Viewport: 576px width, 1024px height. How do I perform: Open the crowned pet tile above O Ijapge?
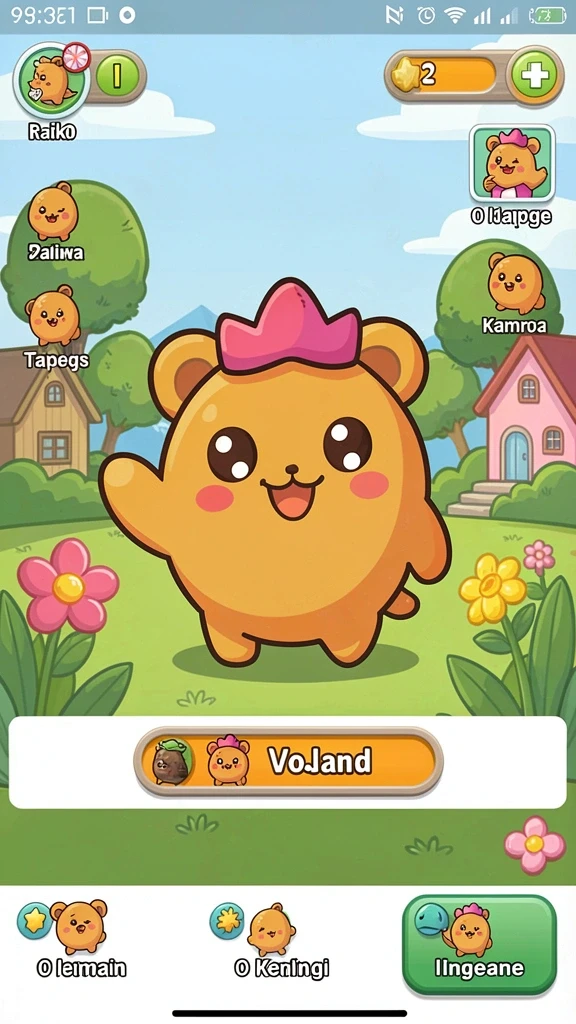513,163
